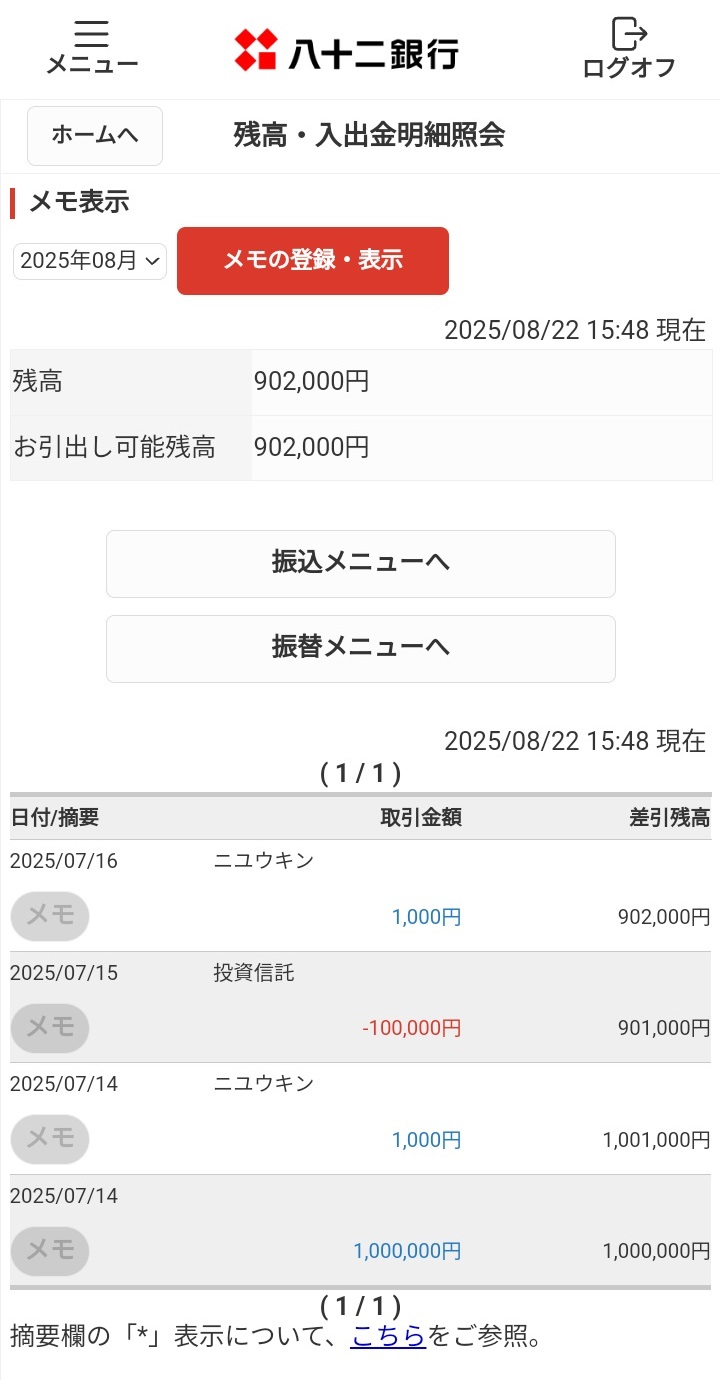Tap メモの登録・表示 button
This screenshot has height=1380, width=720.
tap(312, 261)
